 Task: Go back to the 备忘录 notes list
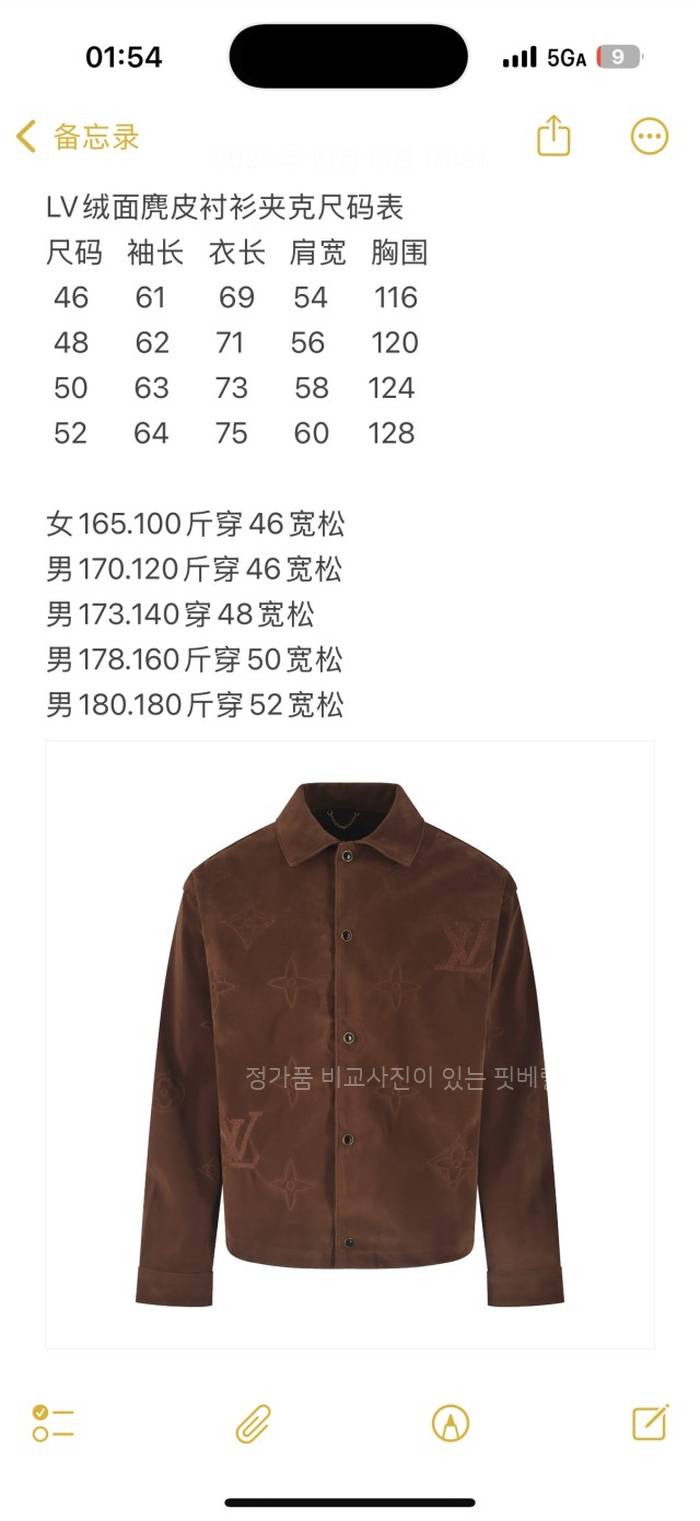[78, 137]
